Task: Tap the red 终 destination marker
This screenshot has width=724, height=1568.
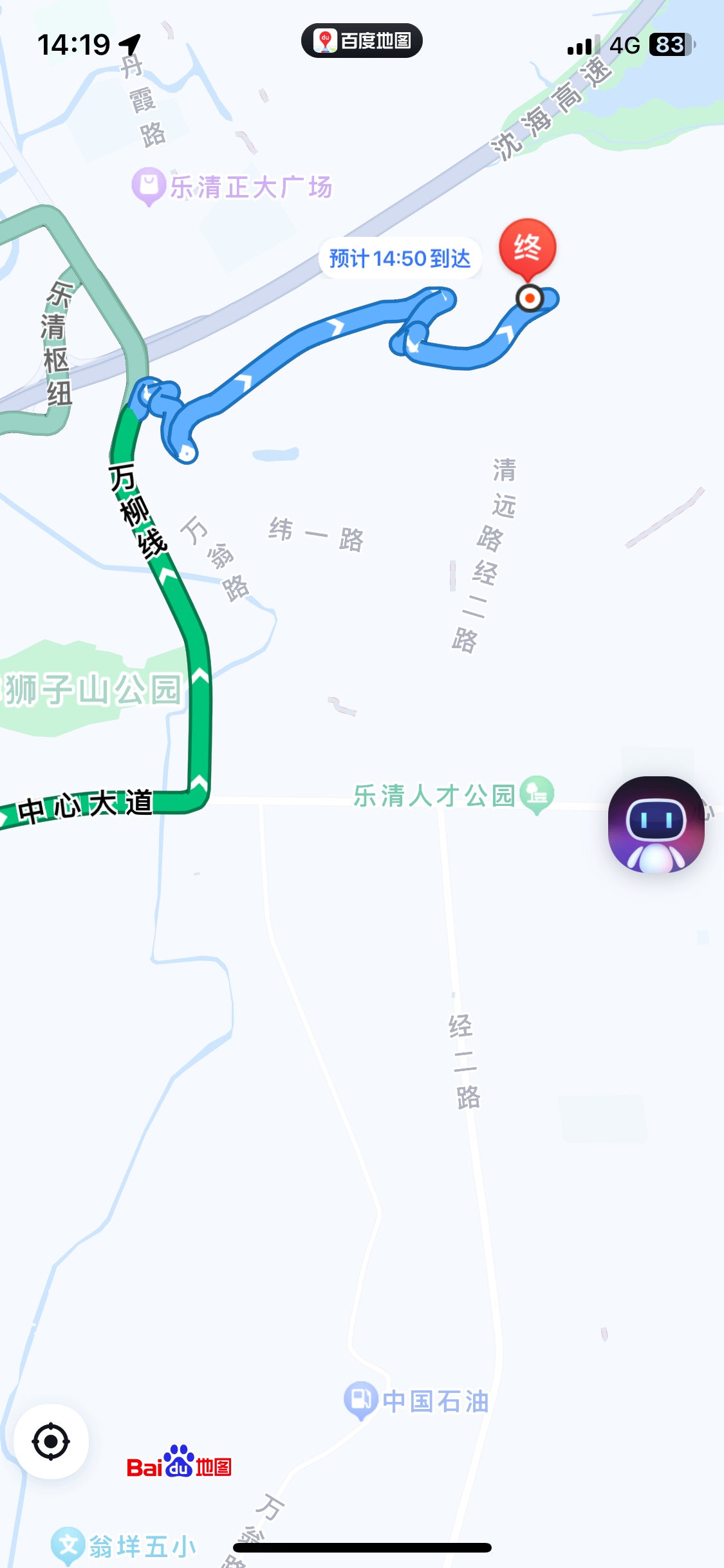Action: 528,248
